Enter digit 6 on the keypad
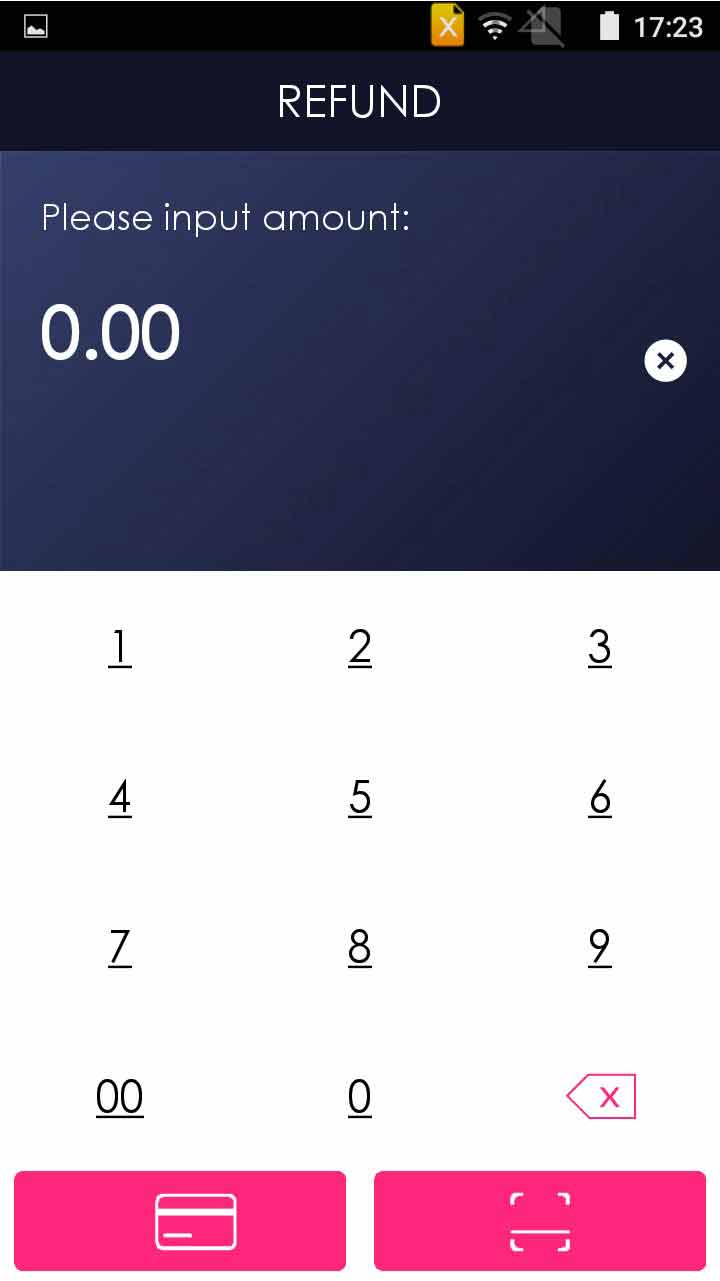 [x=600, y=798]
